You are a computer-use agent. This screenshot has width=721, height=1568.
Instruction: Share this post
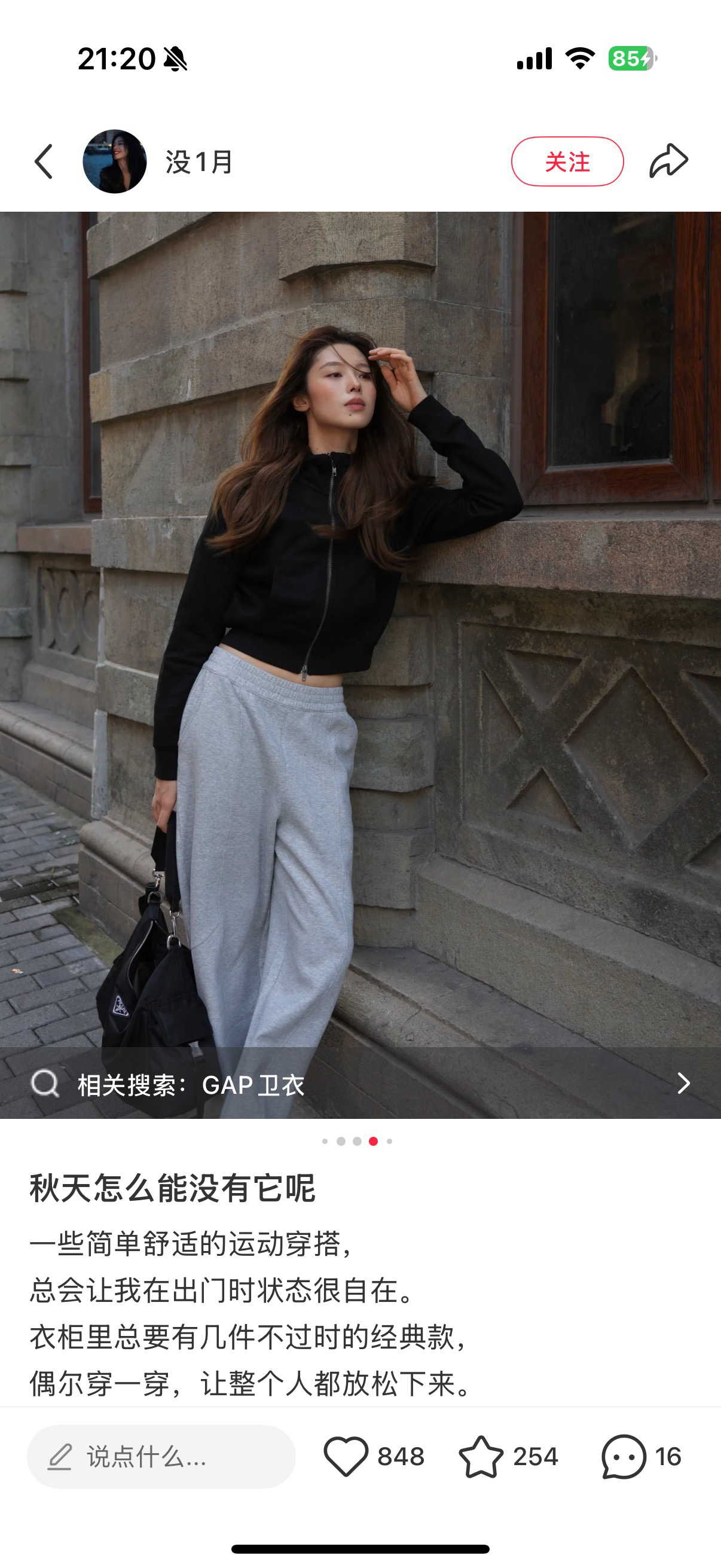click(x=668, y=161)
